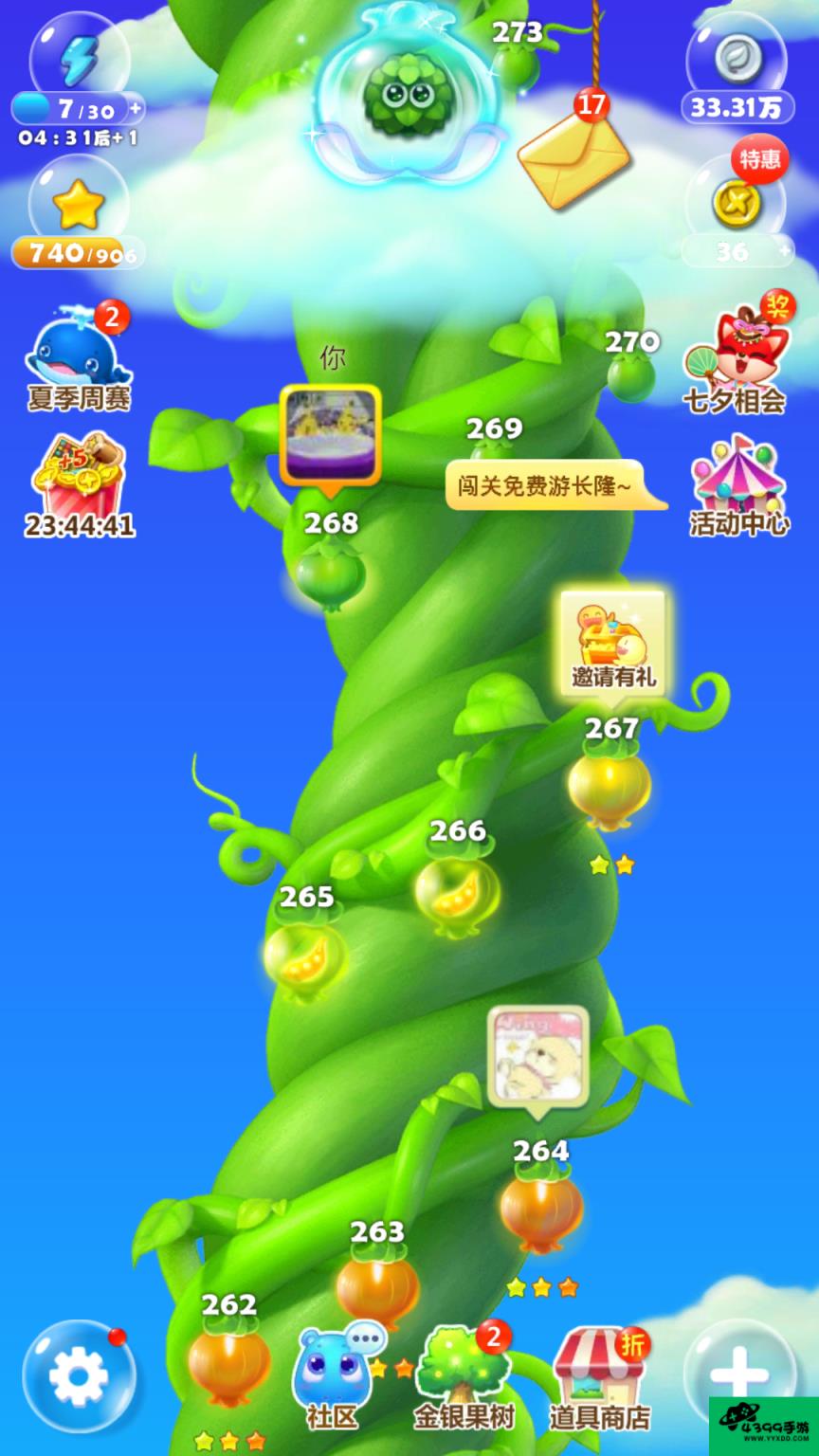The image size is (819, 1456).
Task: Open the settings gear
Action: point(79,1375)
